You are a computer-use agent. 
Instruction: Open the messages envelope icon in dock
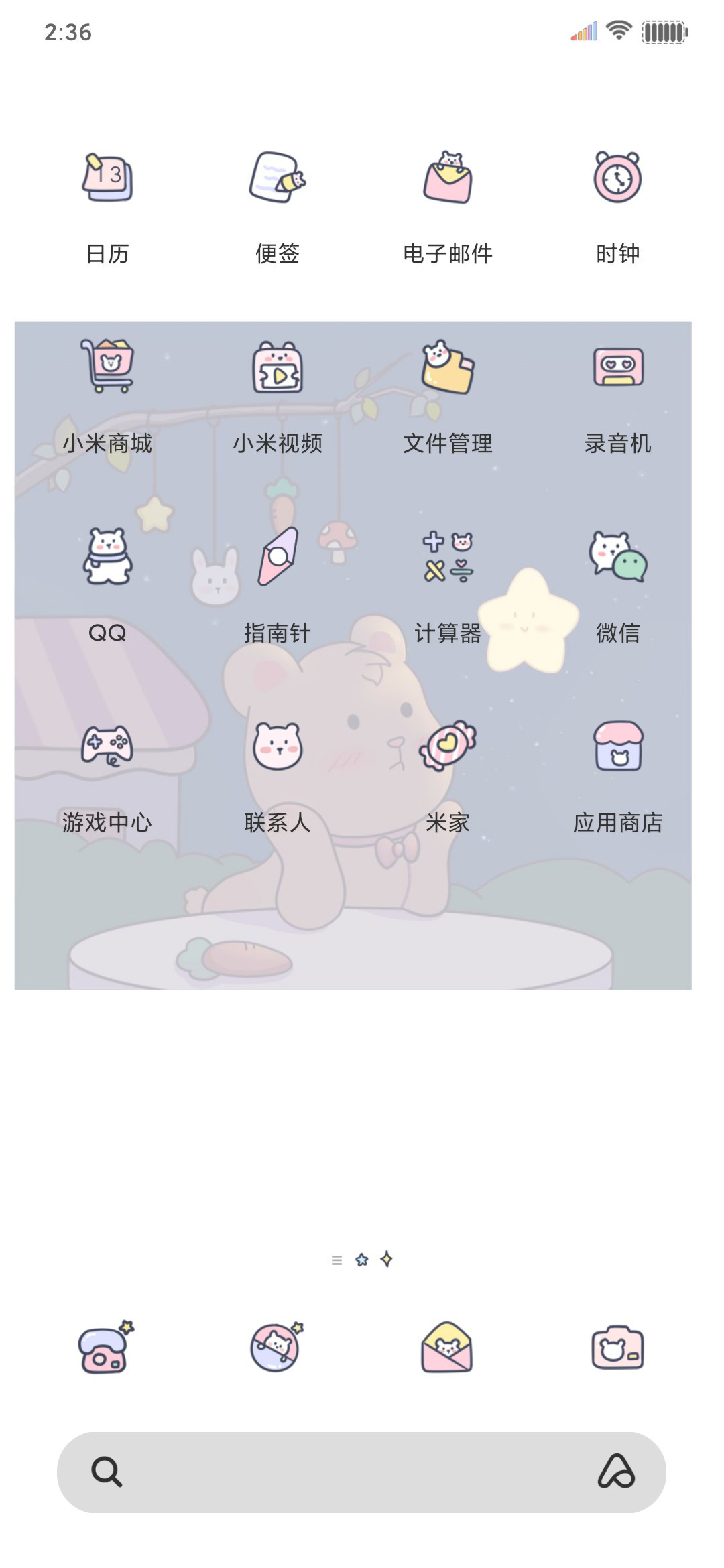447,1348
